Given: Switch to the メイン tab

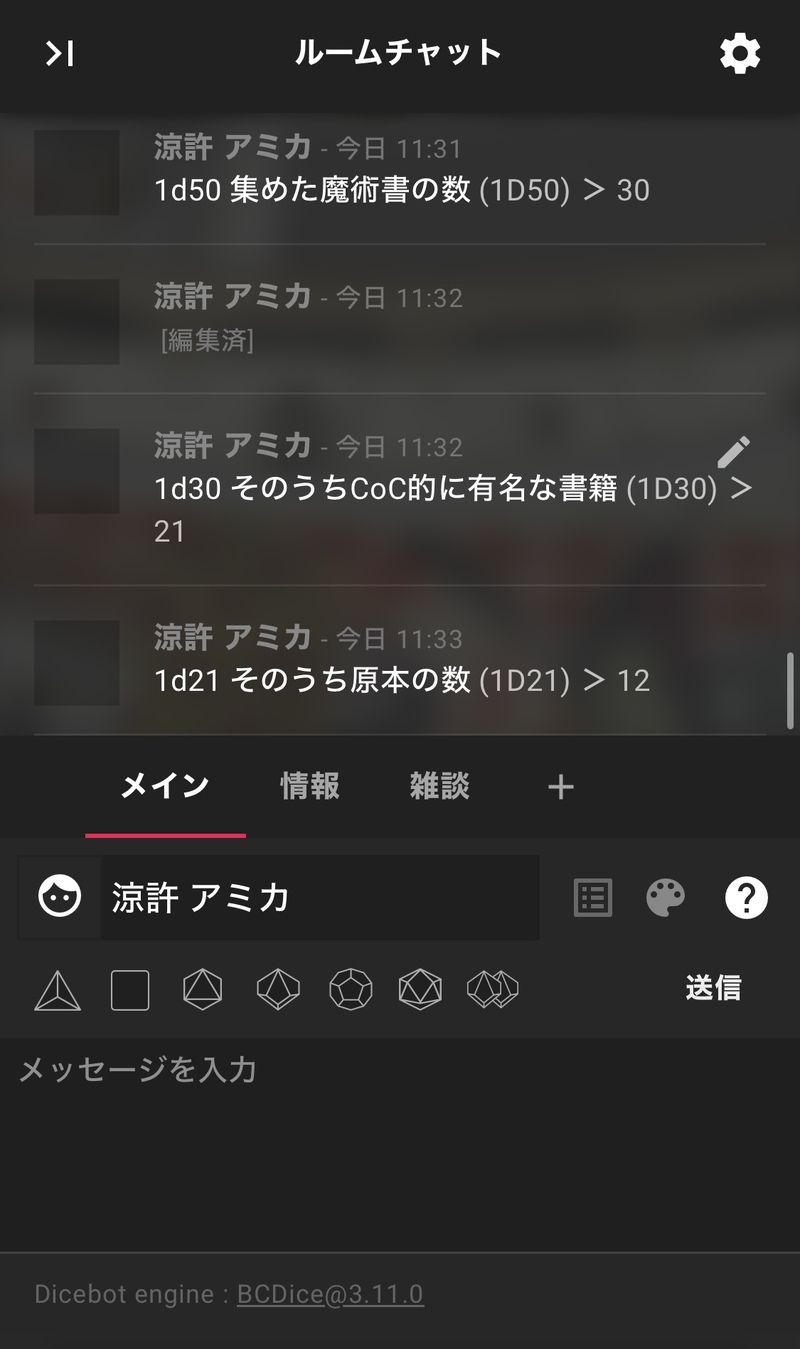Looking at the screenshot, I should tap(165, 786).
